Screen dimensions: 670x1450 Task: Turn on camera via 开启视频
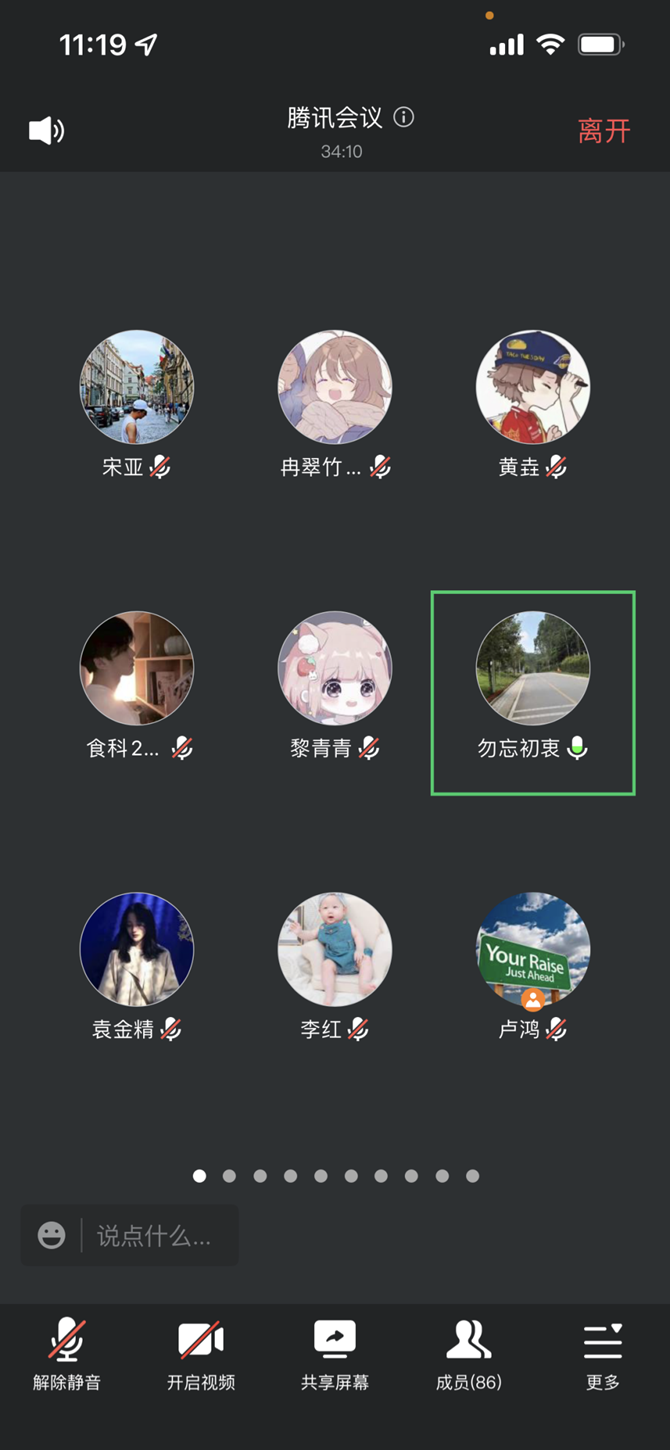tap(201, 1354)
